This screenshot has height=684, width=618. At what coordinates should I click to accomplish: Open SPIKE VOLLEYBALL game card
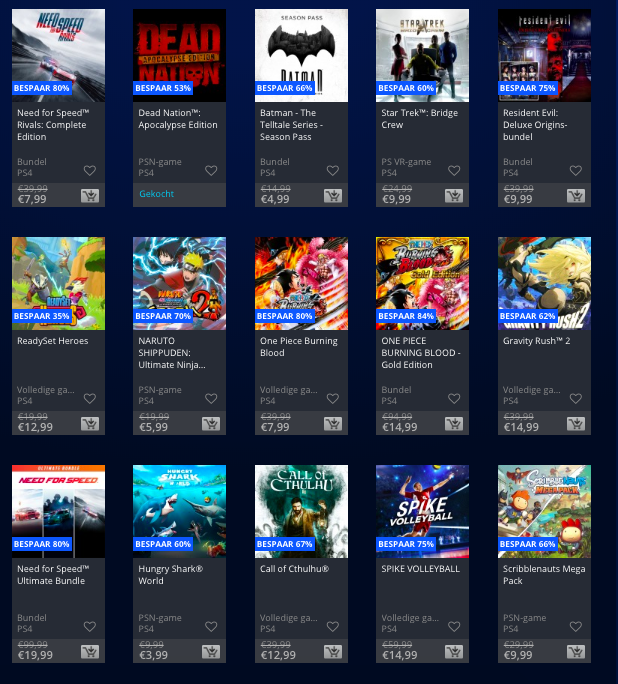[423, 511]
